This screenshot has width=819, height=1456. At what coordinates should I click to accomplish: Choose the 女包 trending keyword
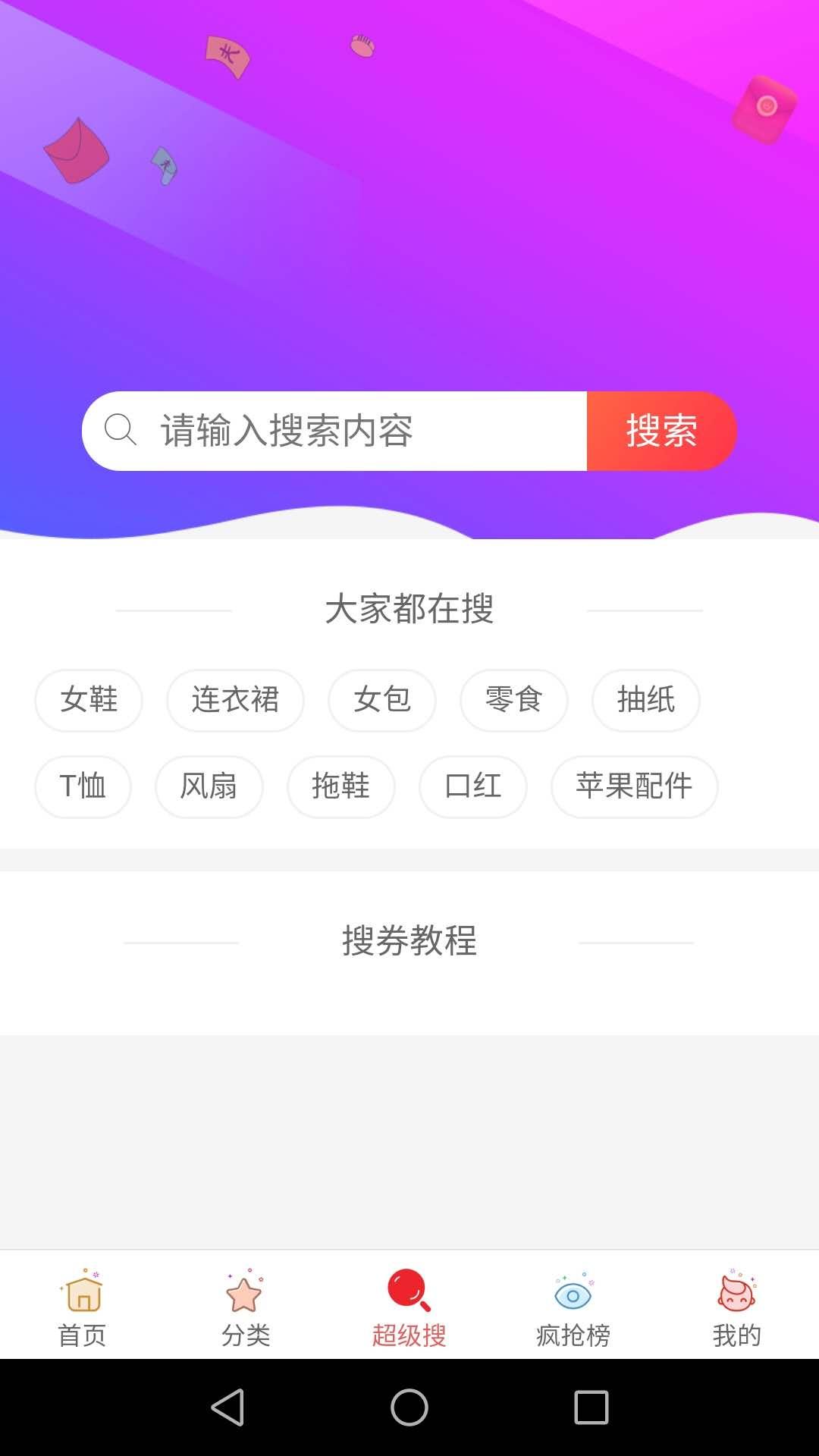381,701
